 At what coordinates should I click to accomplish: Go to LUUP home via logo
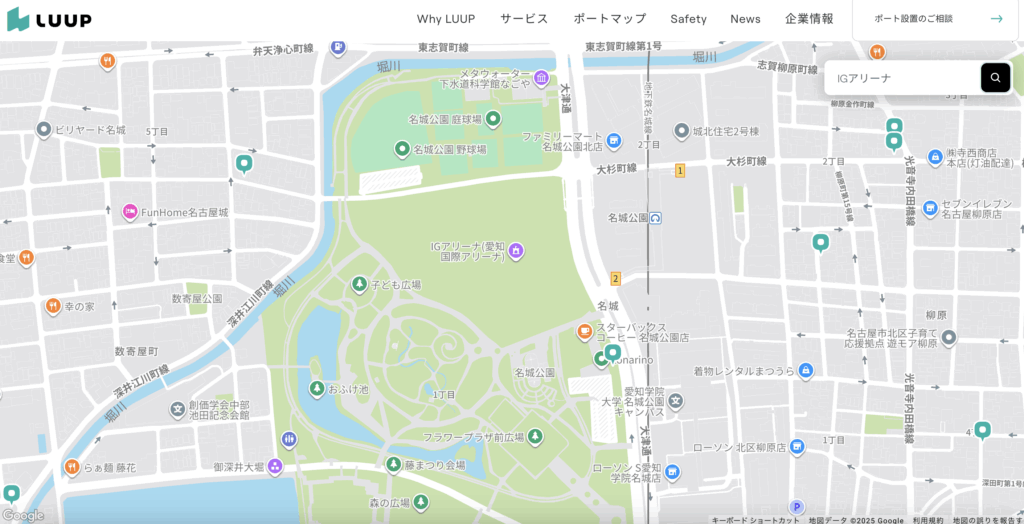click(48, 19)
